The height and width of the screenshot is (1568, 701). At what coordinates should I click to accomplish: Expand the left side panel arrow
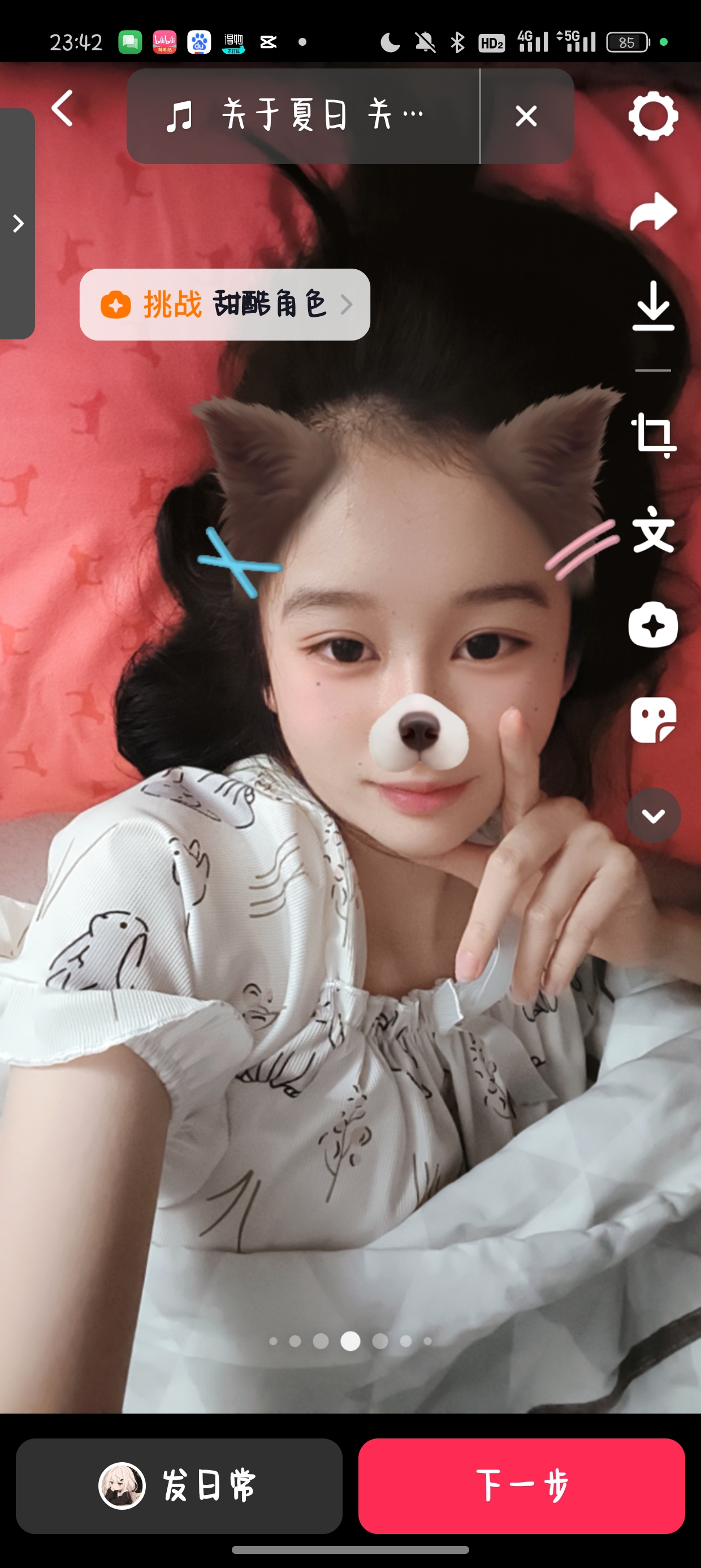18,223
